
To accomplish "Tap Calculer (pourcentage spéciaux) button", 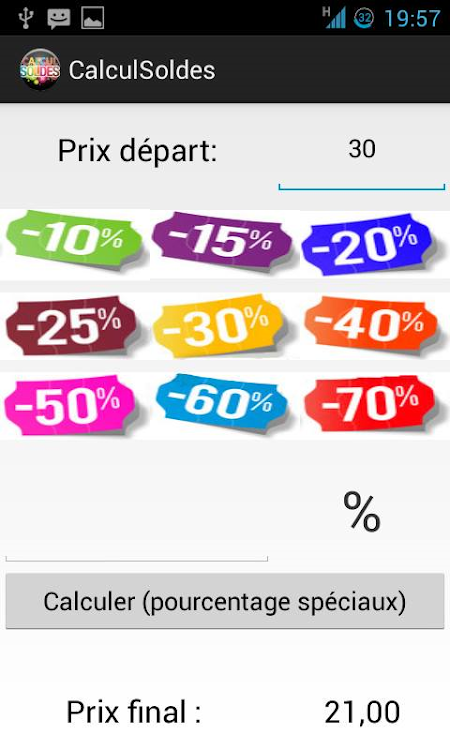I will (225, 601).
